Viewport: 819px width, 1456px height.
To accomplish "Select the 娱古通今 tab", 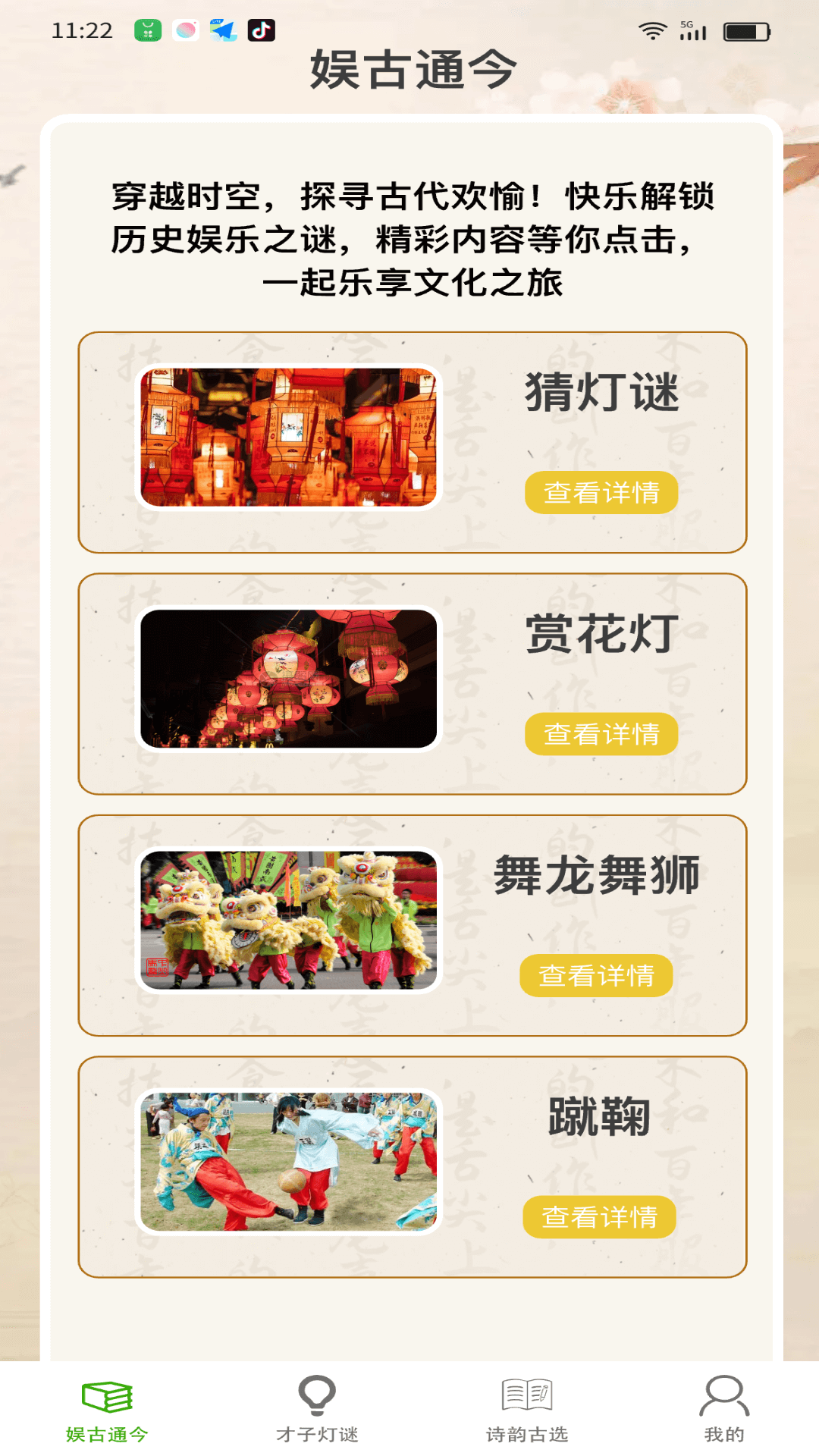I will tap(107, 1410).
